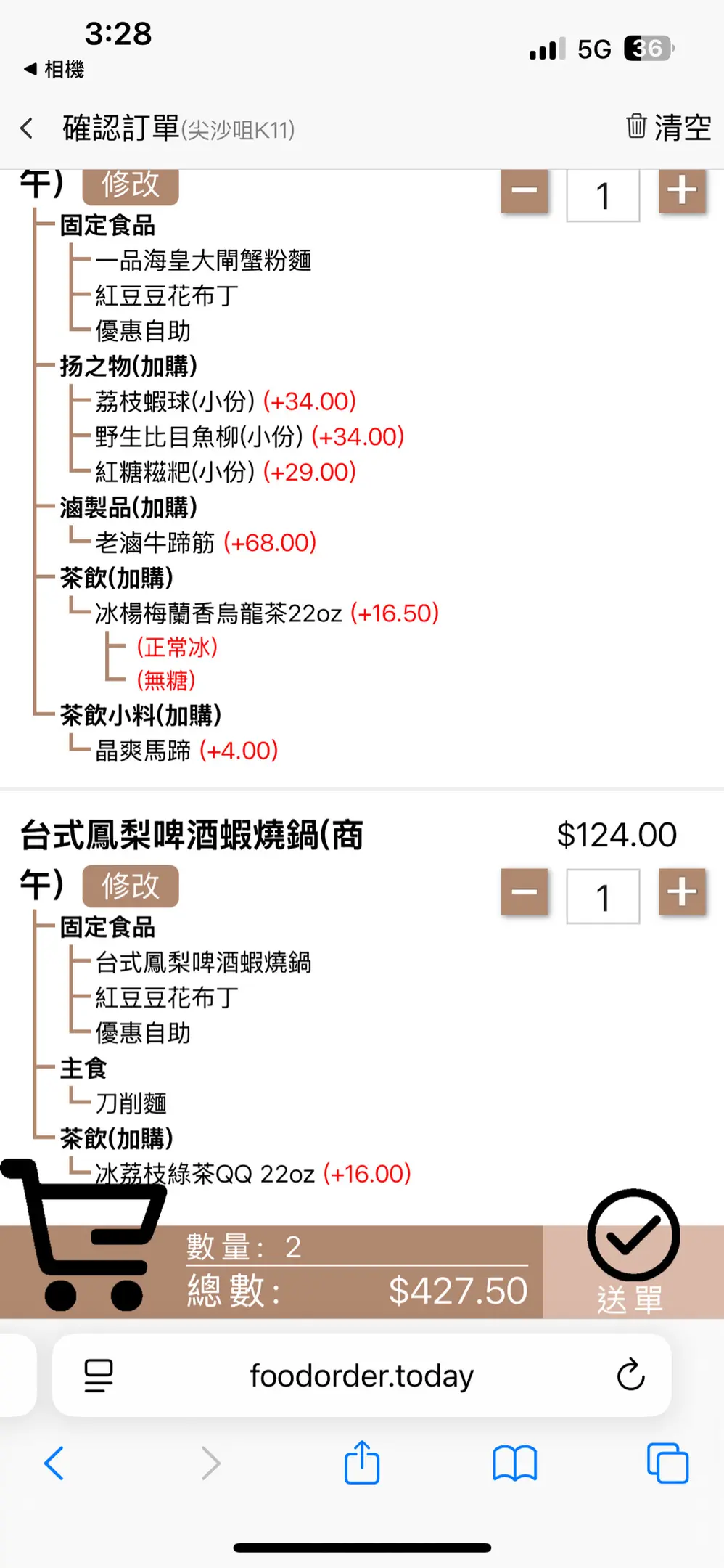
Task: Clear the cart with 清空
Action: (668, 127)
